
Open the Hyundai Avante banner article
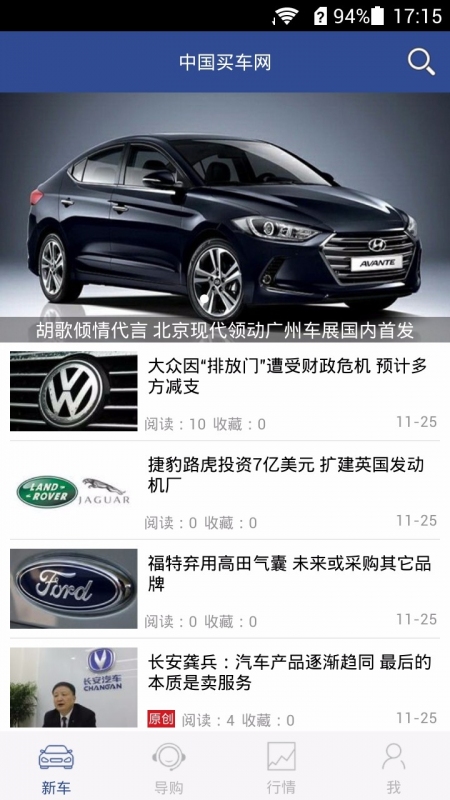(225, 217)
